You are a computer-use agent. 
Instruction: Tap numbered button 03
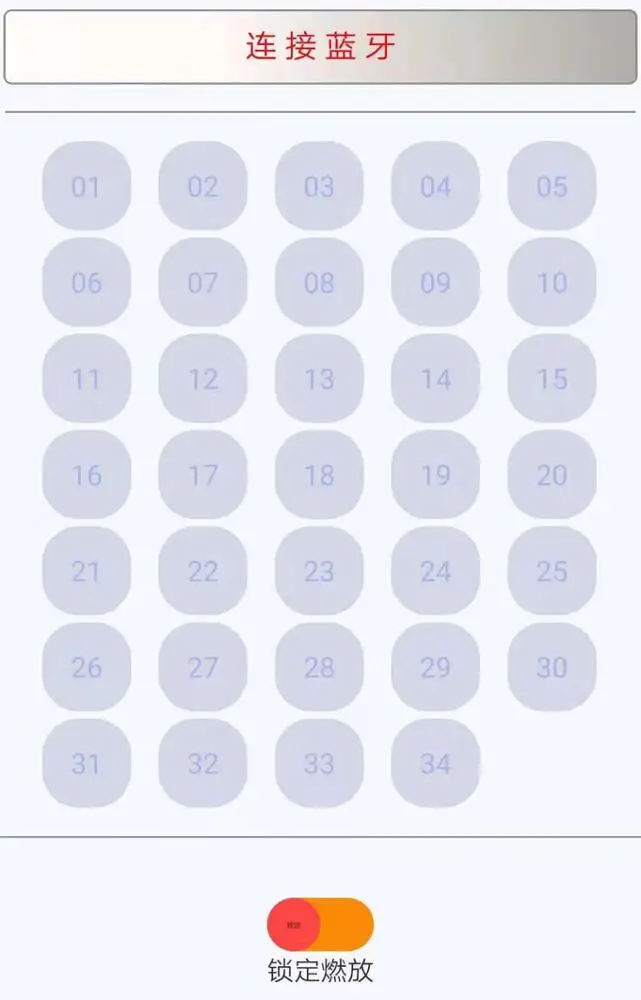pos(319,187)
